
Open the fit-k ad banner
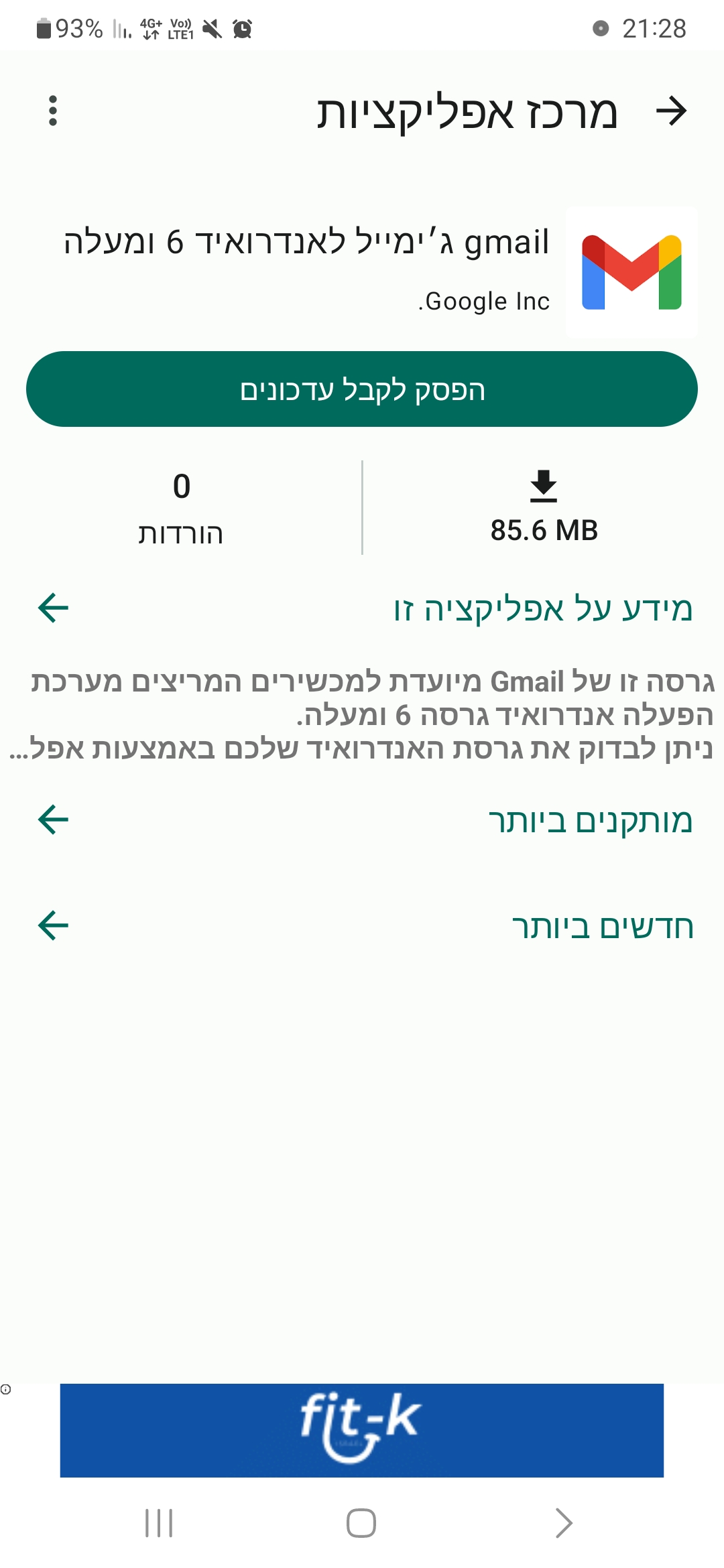click(362, 1430)
